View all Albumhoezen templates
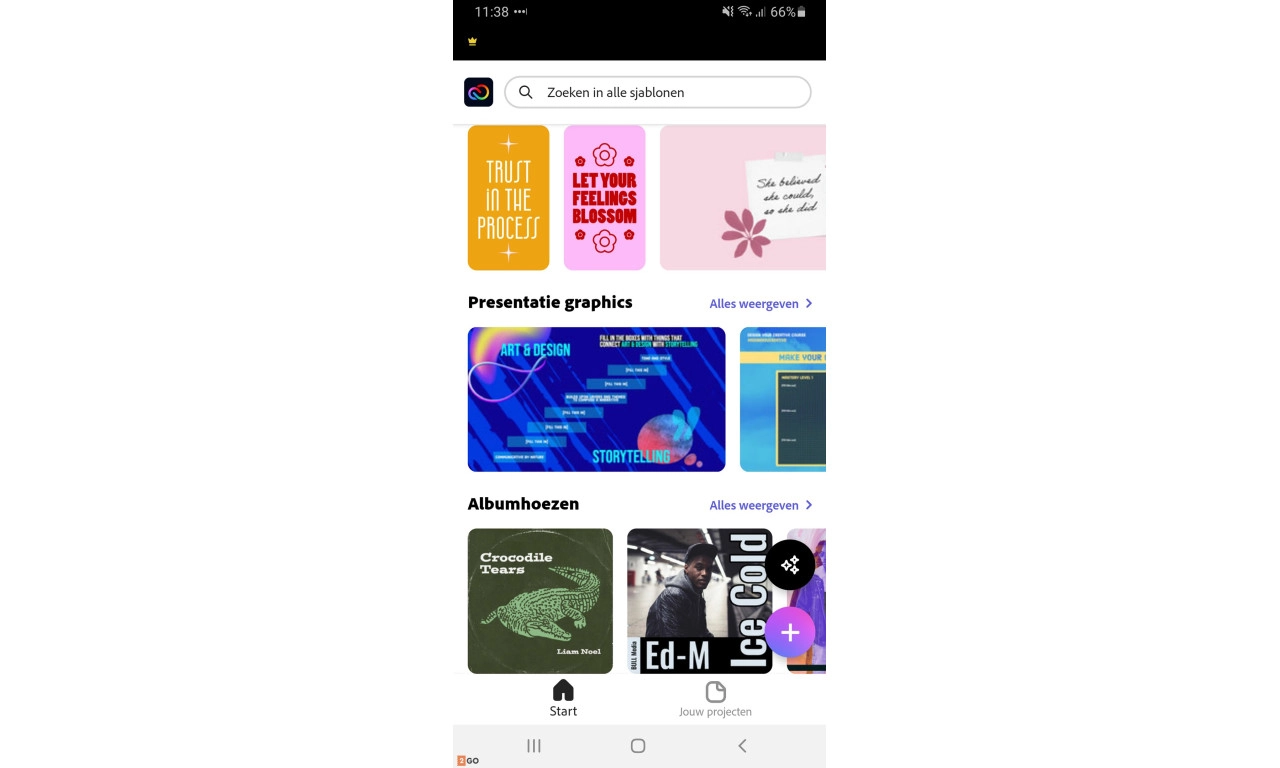 coord(760,506)
